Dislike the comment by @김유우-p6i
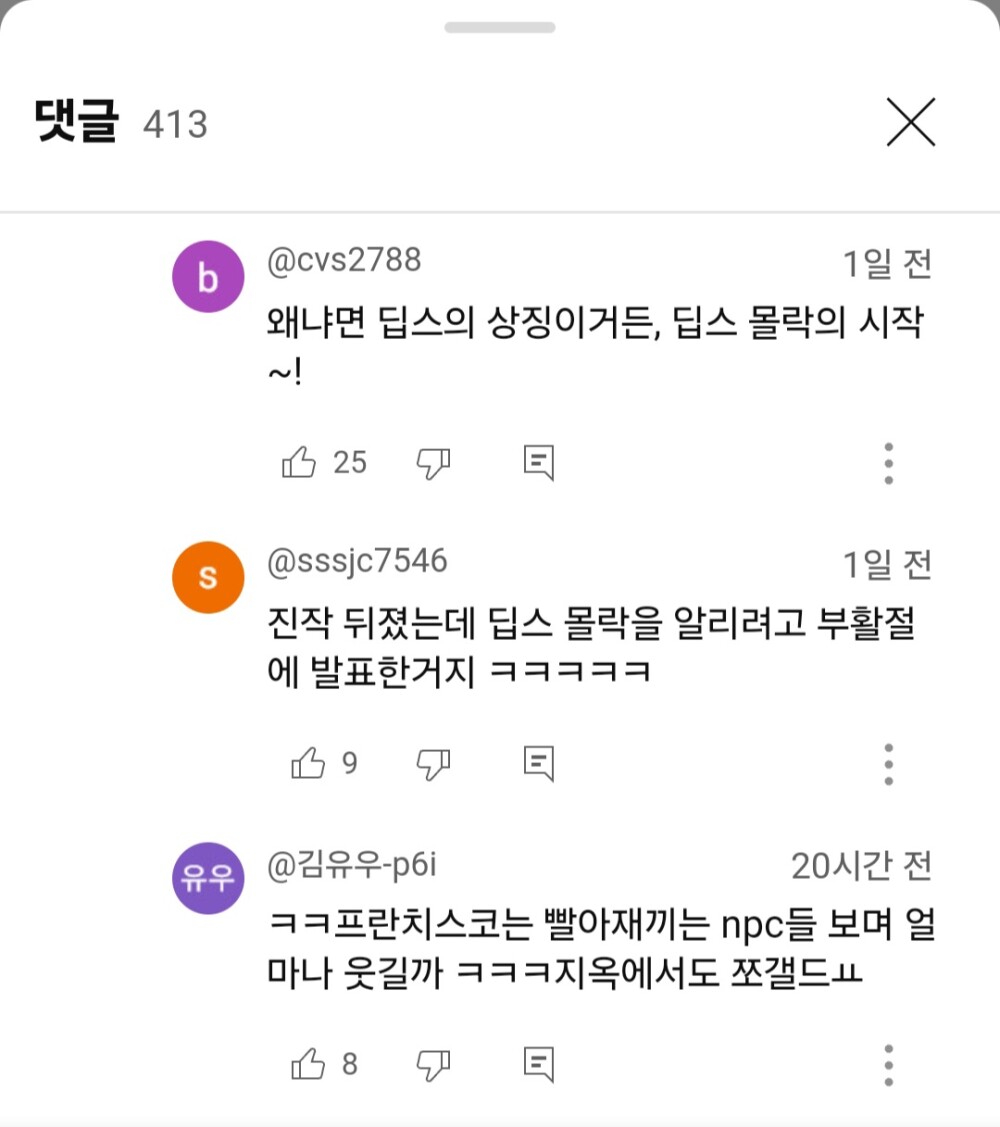The height and width of the screenshot is (1127, 1000). (433, 1064)
